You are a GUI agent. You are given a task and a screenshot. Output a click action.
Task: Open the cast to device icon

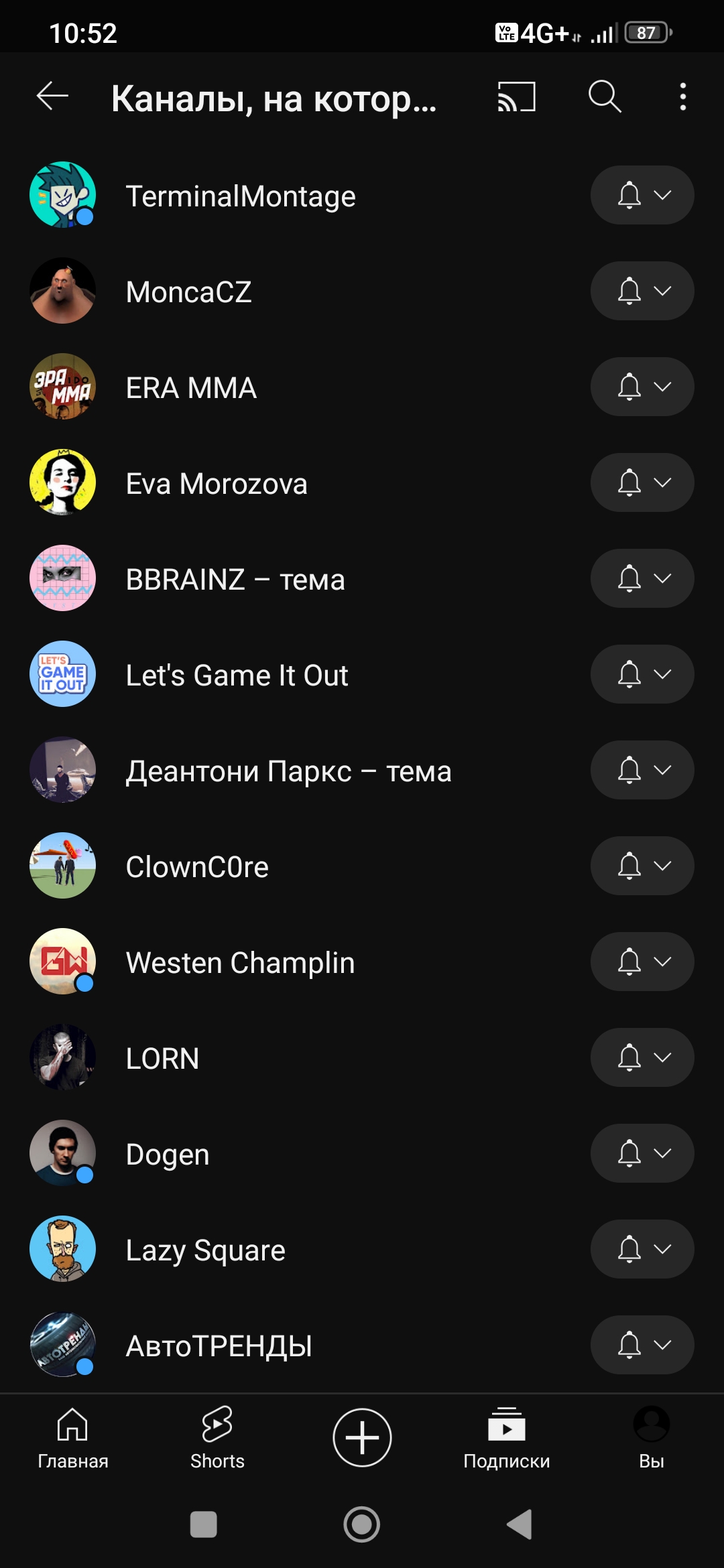point(516,96)
